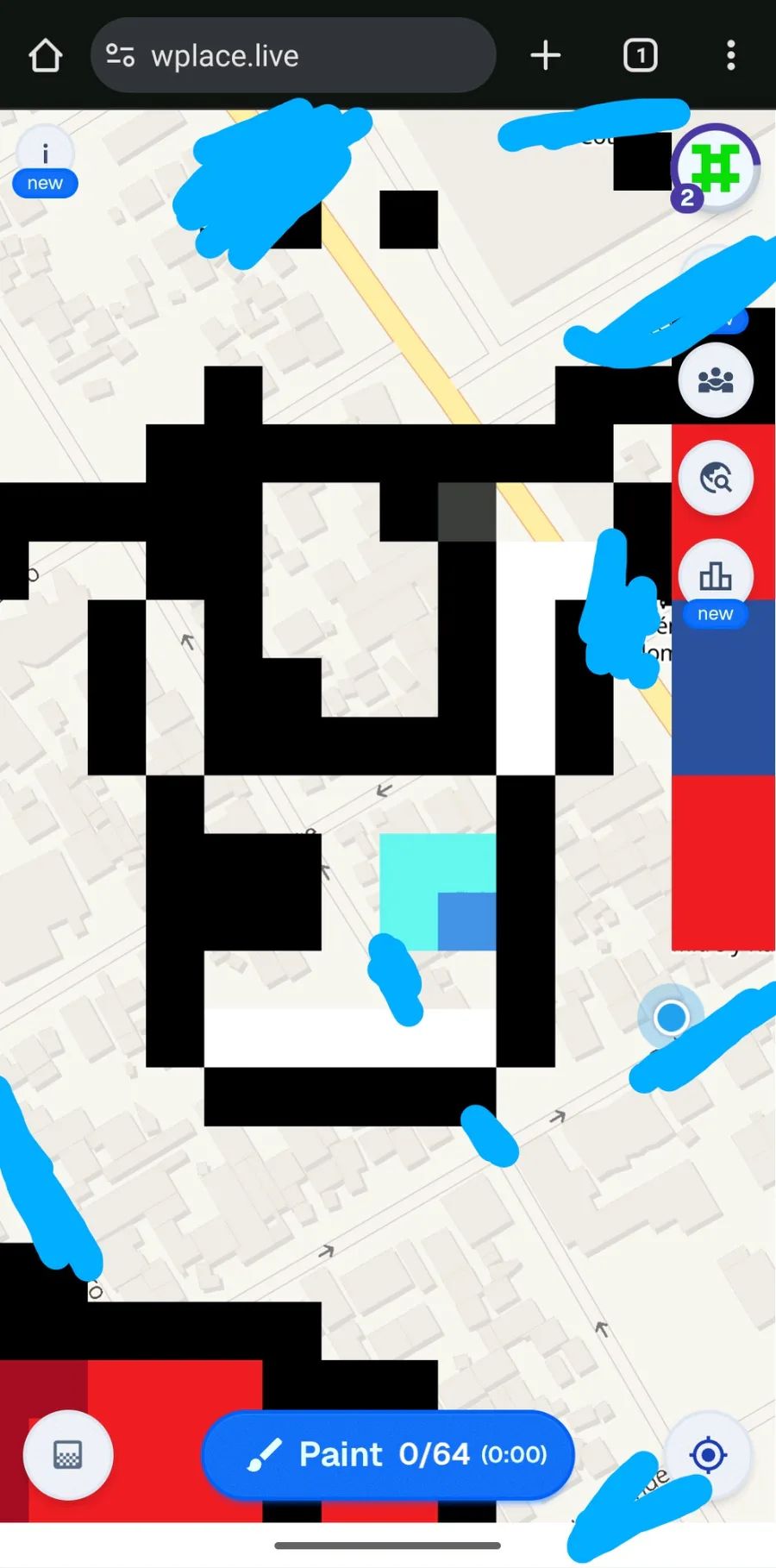
Task: Open the browser overflow menu
Action: pos(731,56)
